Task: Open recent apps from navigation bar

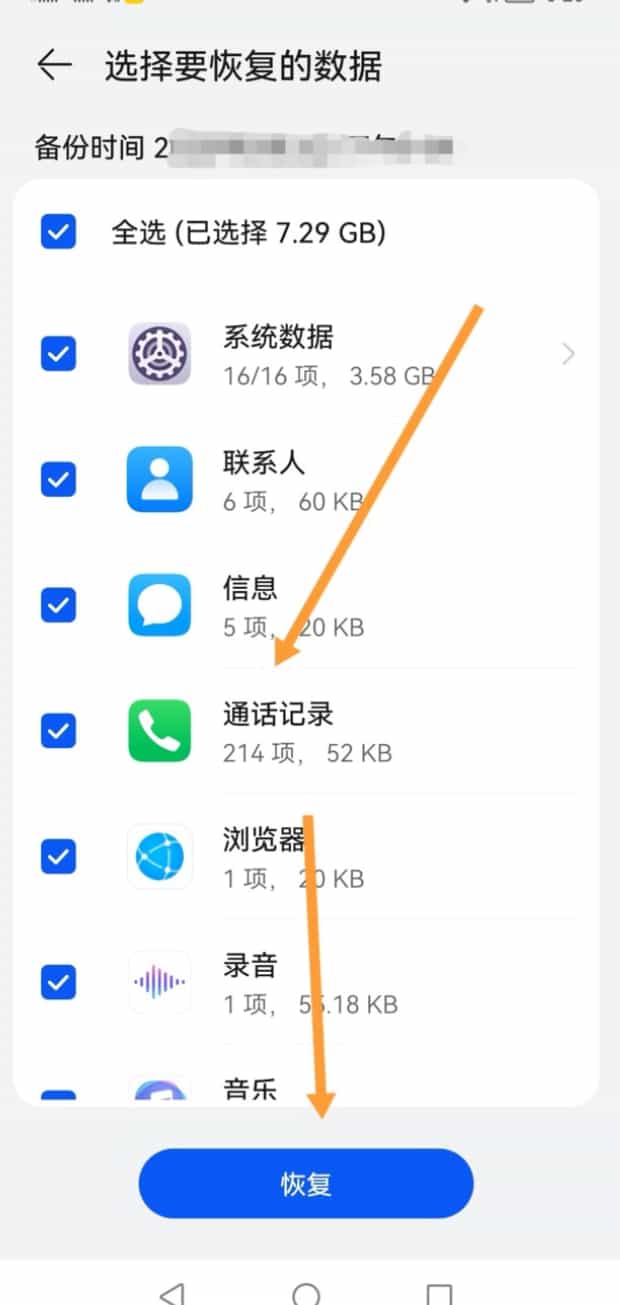Action: click(439, 1293)
